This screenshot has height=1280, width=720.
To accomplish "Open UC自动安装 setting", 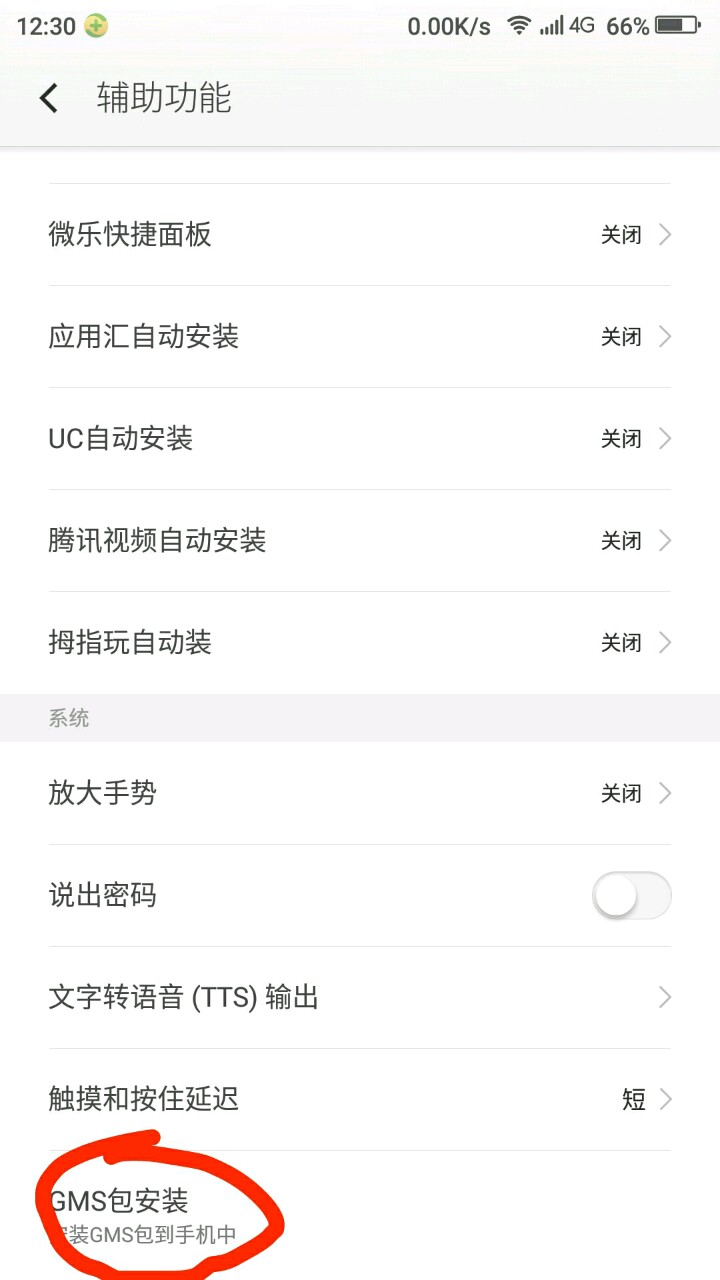I will [360, 439].
